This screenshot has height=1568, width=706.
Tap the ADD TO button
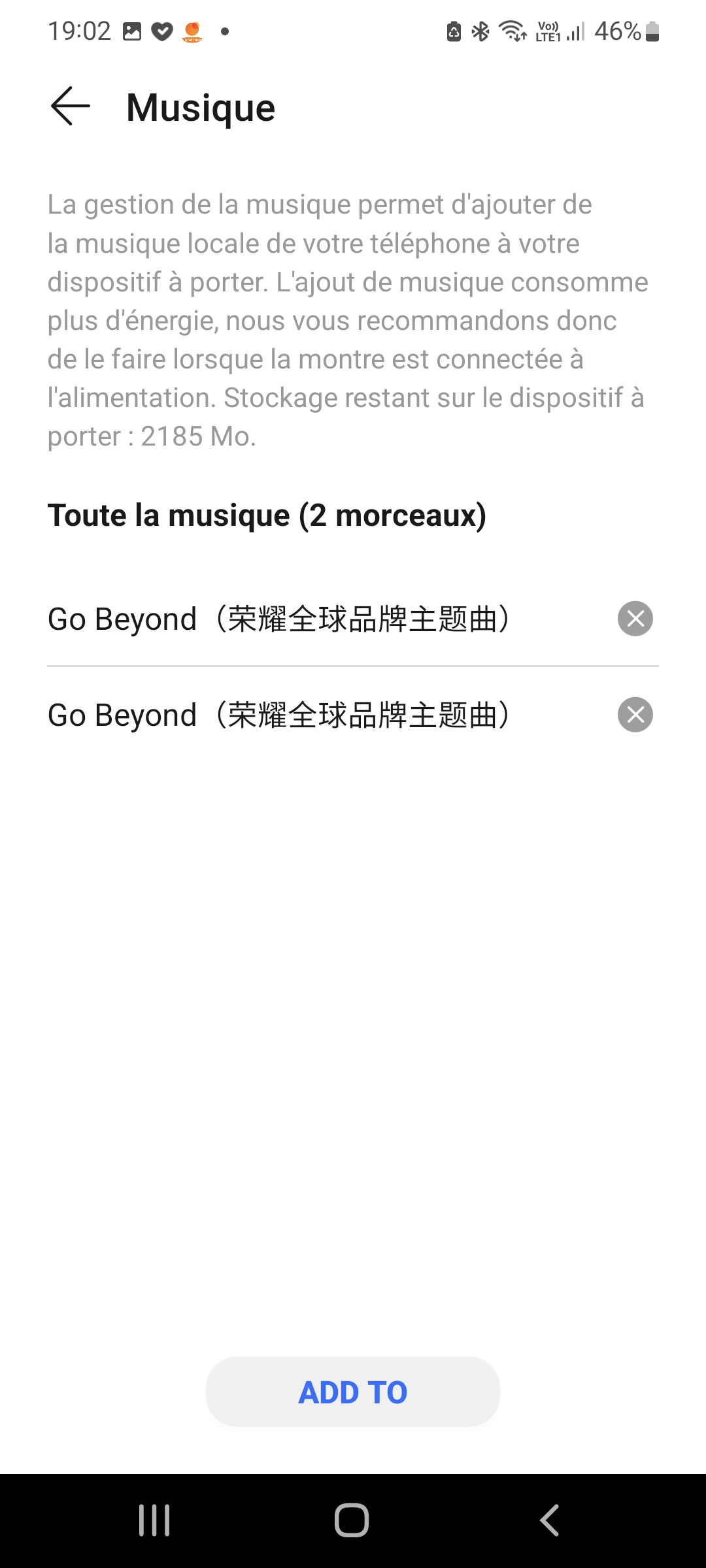353,1392
